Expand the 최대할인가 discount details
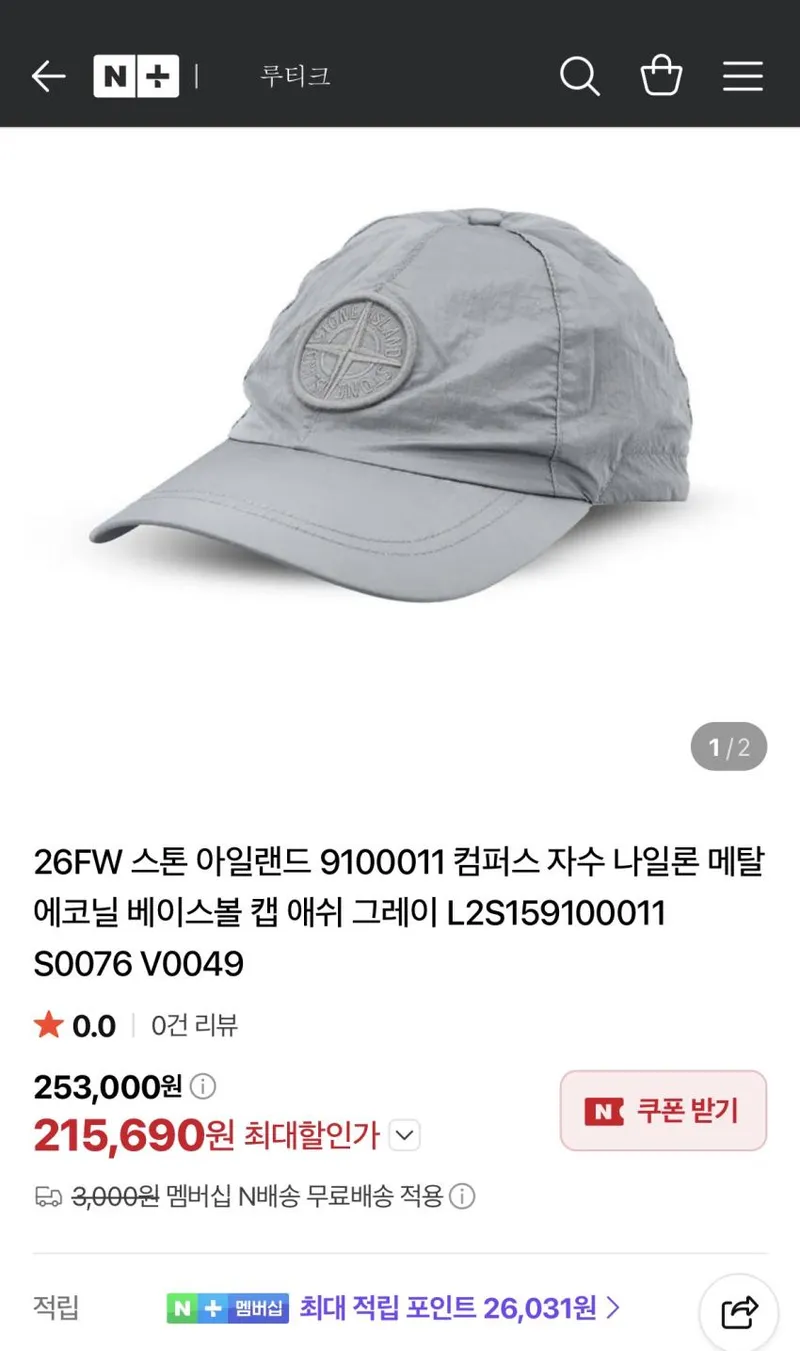800x1351 pixels. (x=404, y=1136)
